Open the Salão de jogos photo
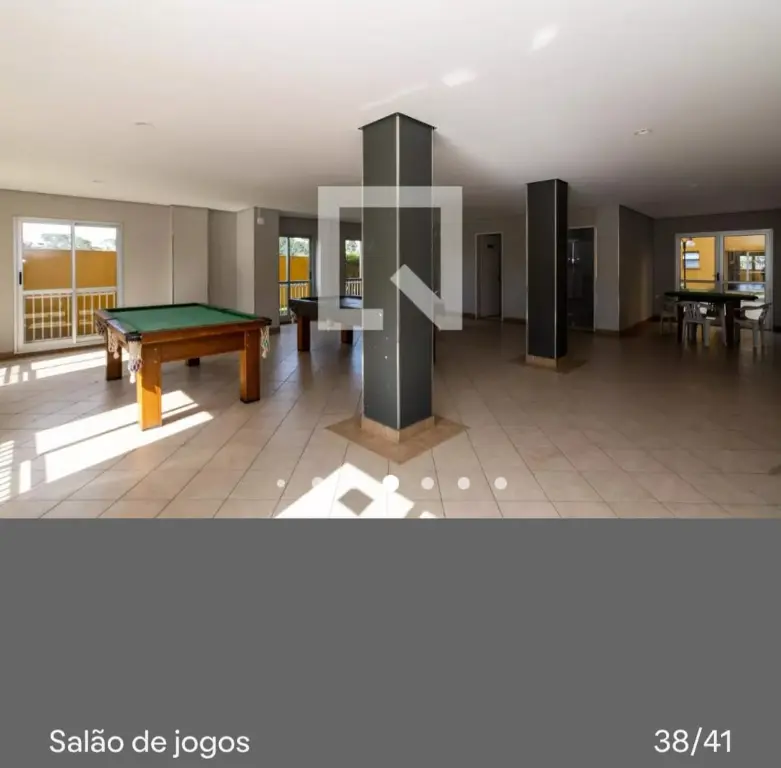The height and width of the screenshot is (768, 781). 390,260
